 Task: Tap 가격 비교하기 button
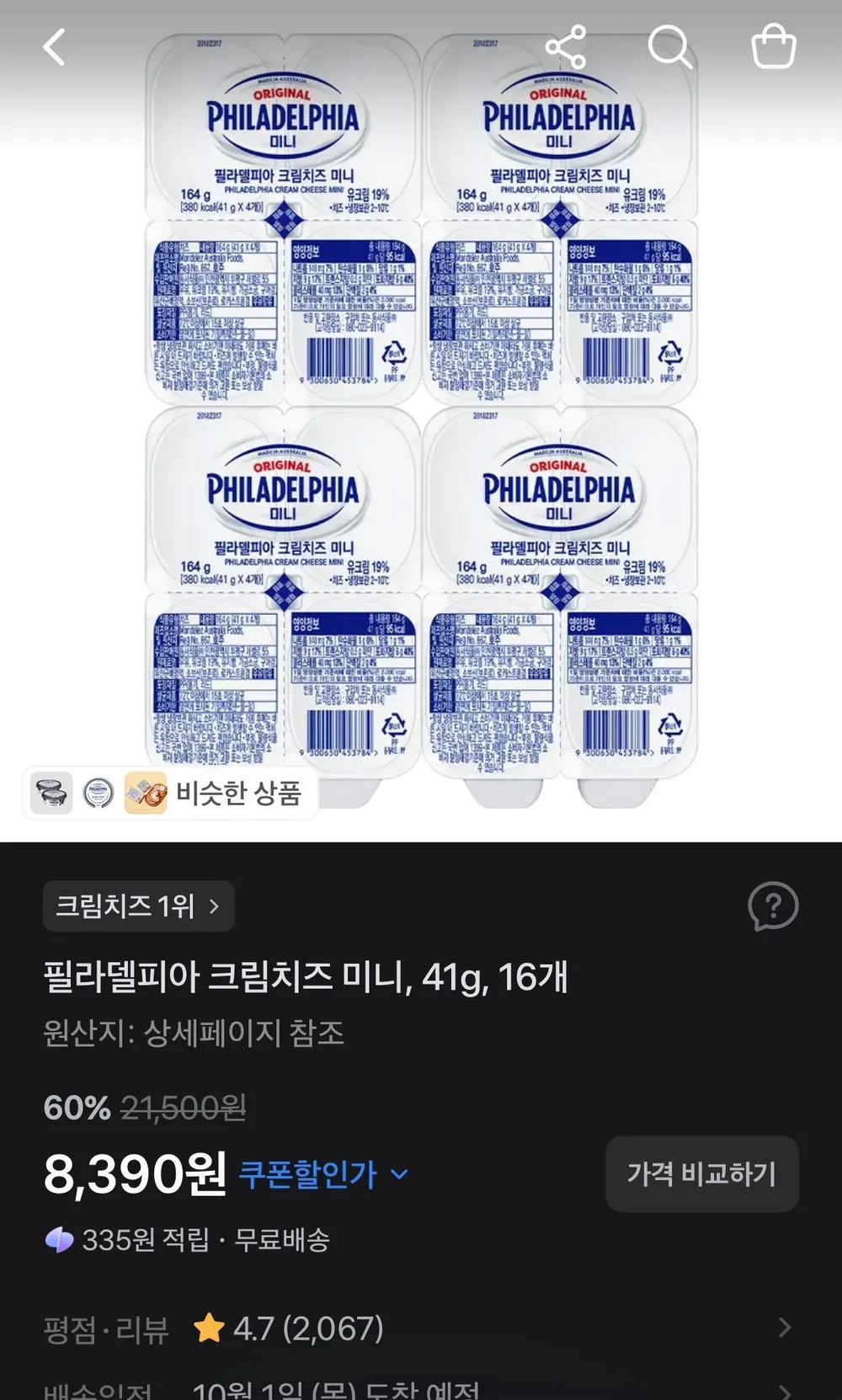(x=701, y=1174)
